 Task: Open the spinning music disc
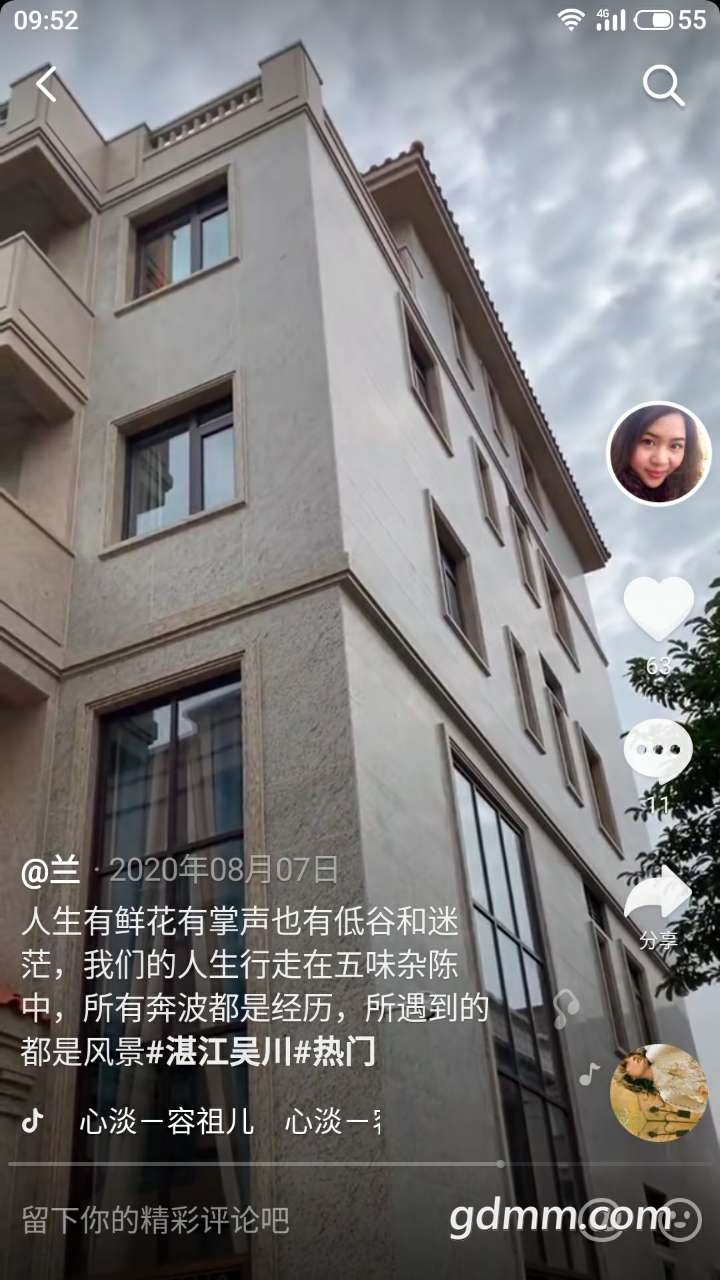click(658, 1093)
